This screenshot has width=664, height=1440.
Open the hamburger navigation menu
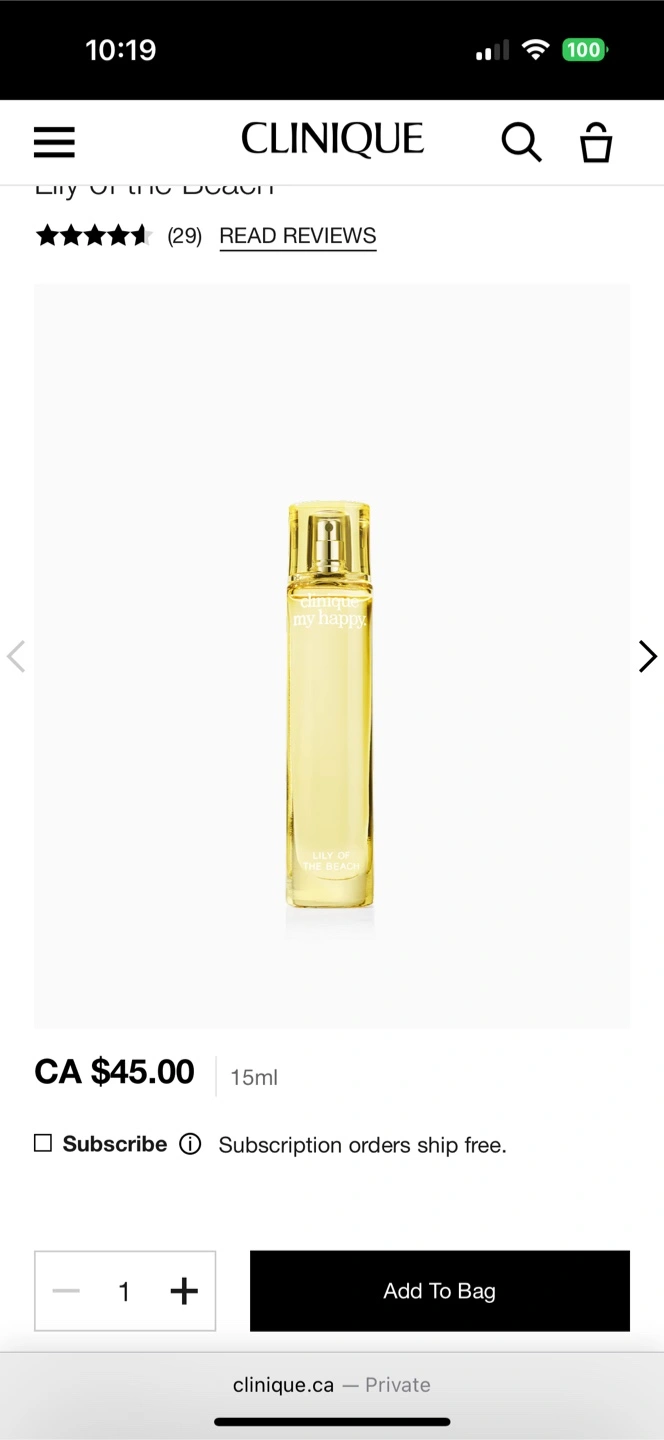(x=54, y=142)
